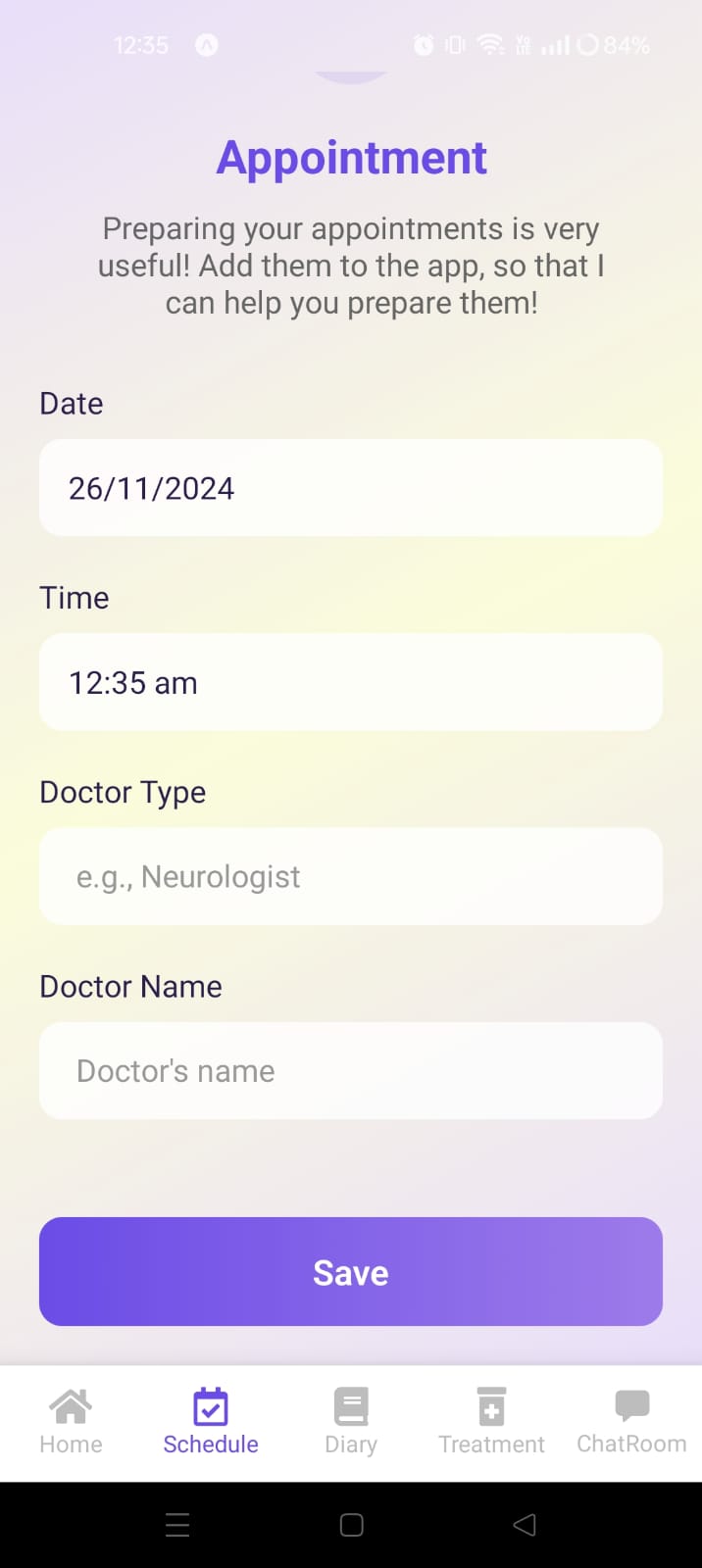This screenshot has width=702, height=1568.
Task: Tap the system back button
Action: point(525,1525)
